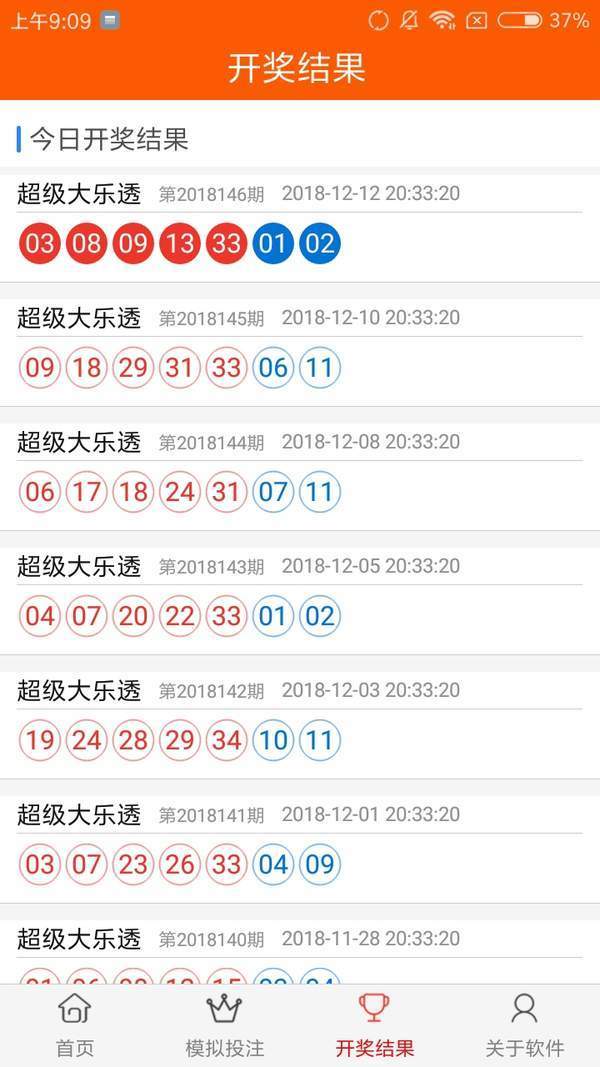This screenshot has height=1067, width=600.
Task: Switch to the 首页 tab
Action: pos(75,1025)
